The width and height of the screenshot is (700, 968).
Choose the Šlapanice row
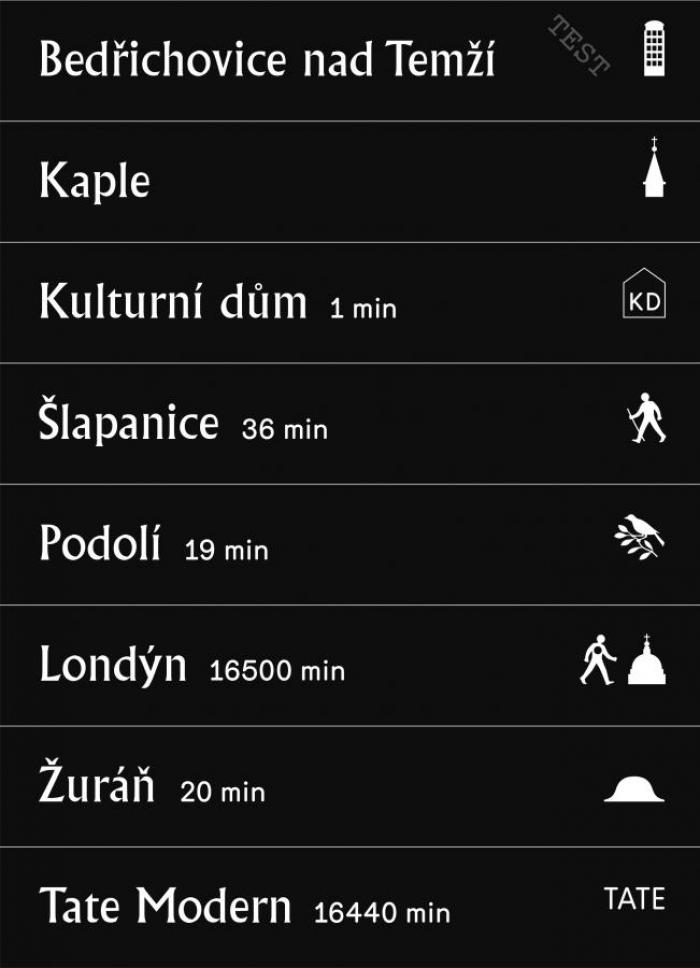[x=129, y=424]
